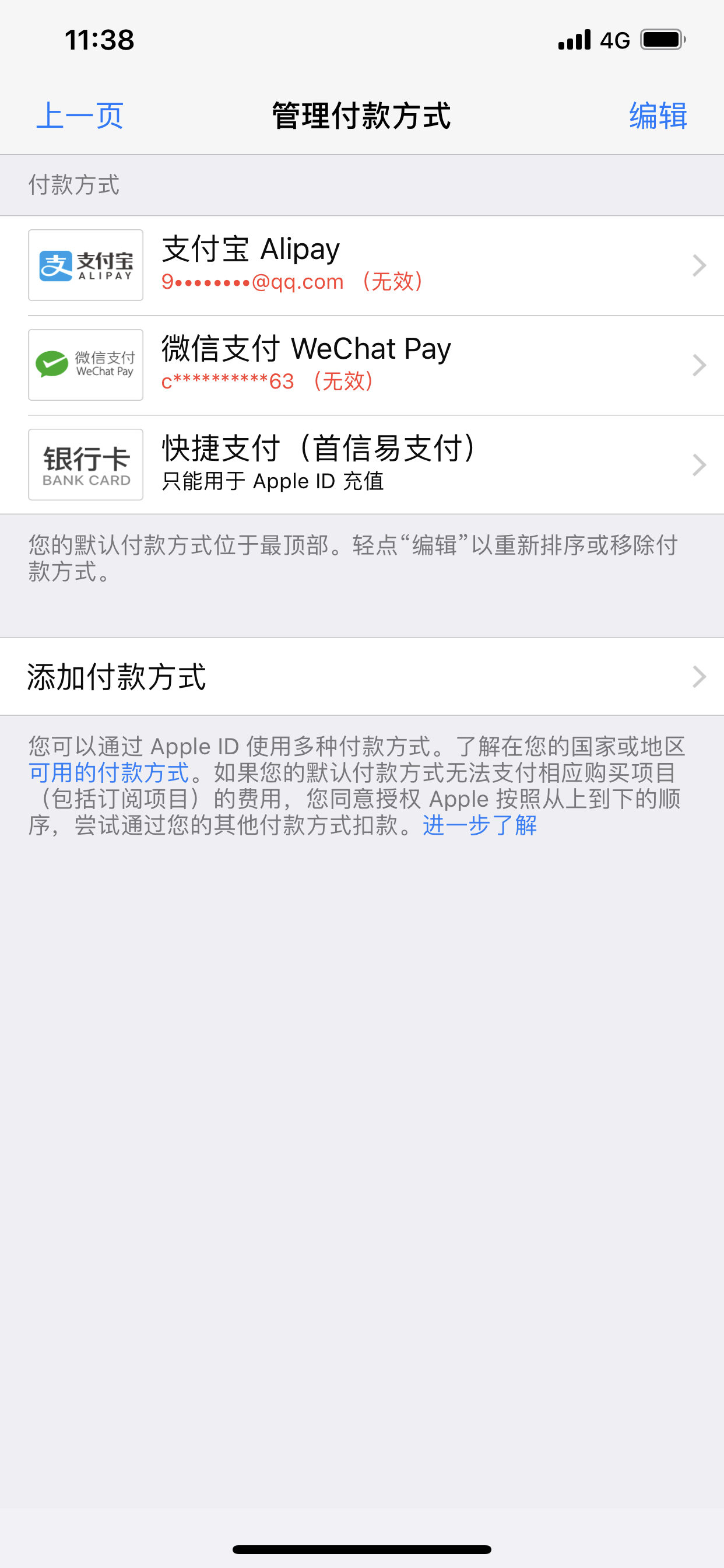
Task: Tap 编辑 to edit payment methods
Action: point(658,116)
